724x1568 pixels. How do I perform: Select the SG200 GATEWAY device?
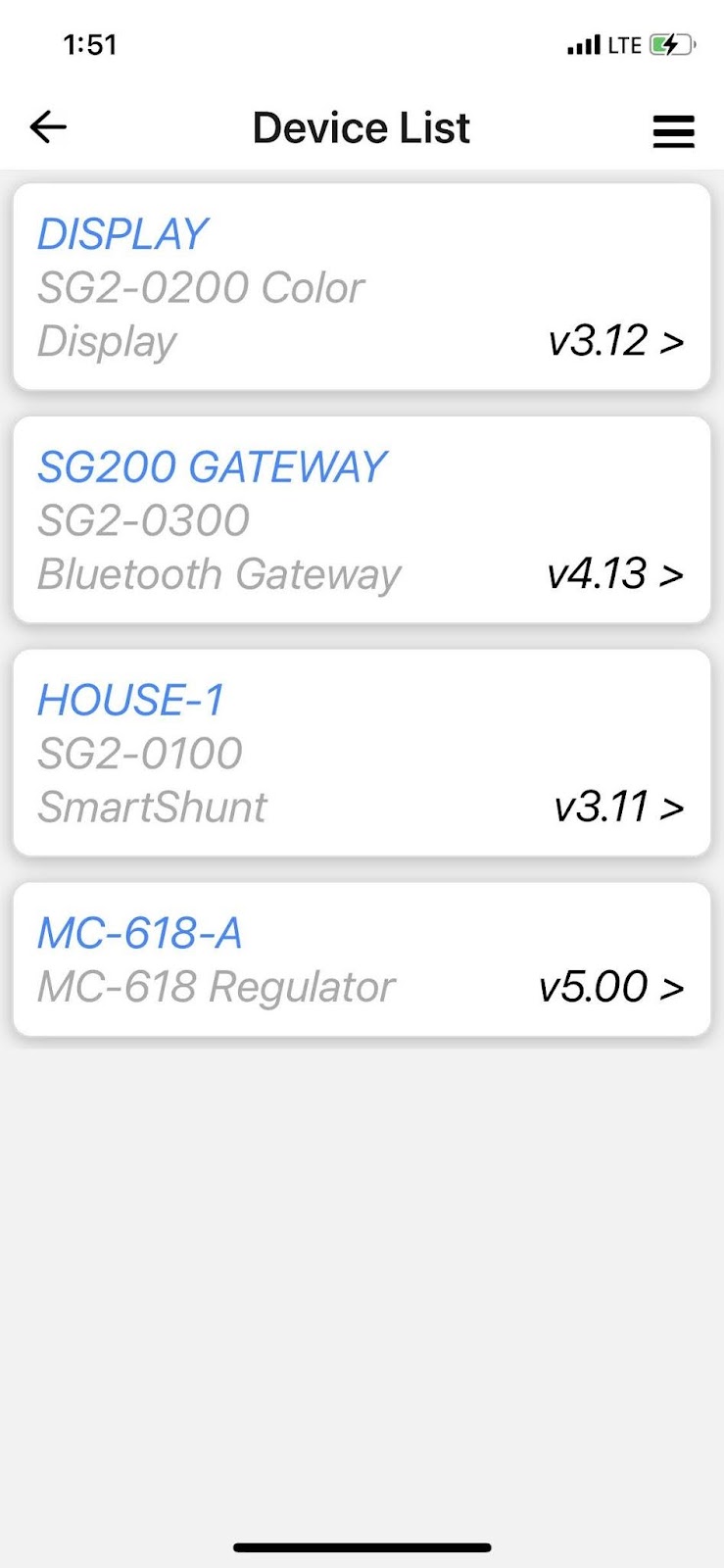pos(361,520)
